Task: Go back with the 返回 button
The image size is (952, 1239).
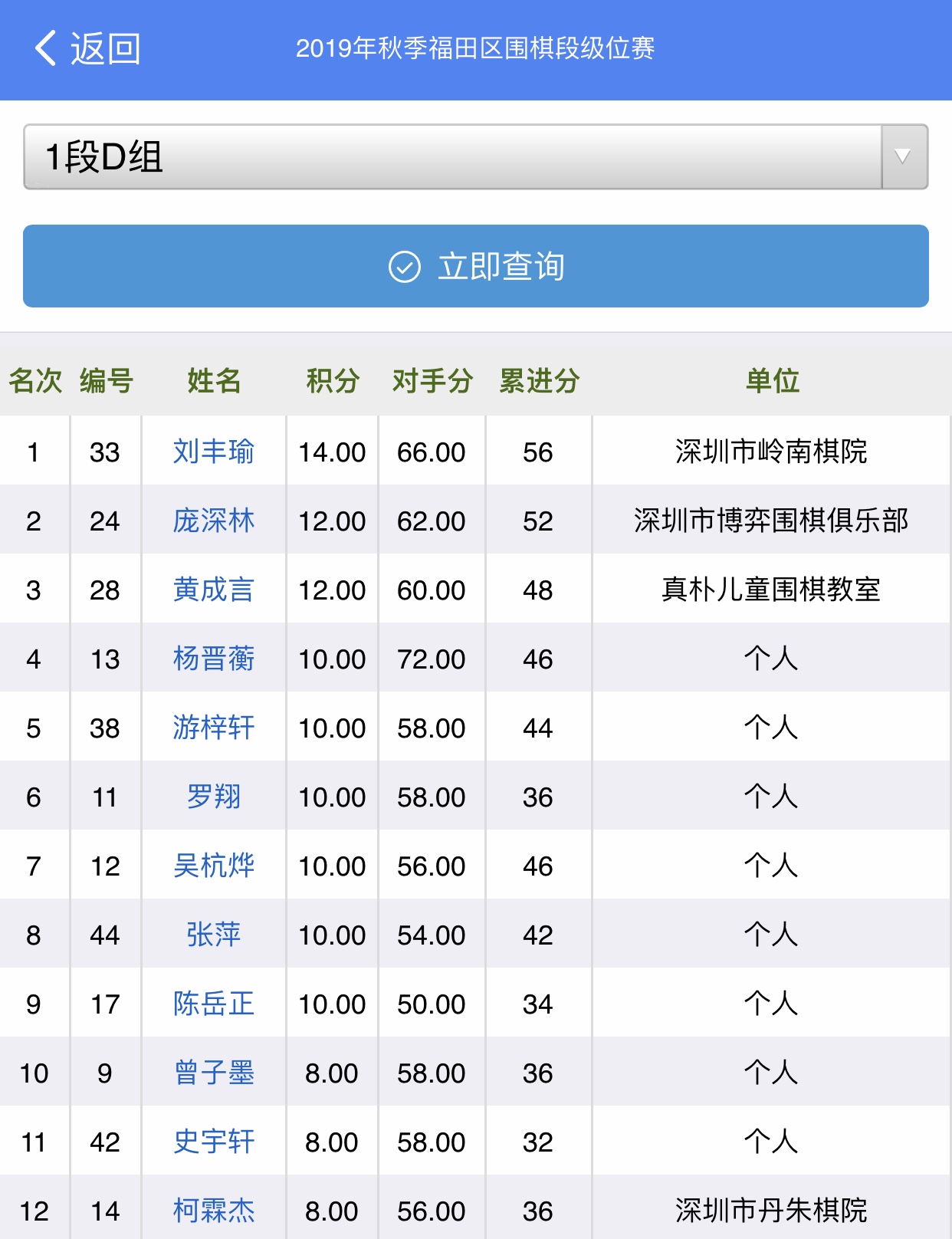Action: click(x=87, y=49)
